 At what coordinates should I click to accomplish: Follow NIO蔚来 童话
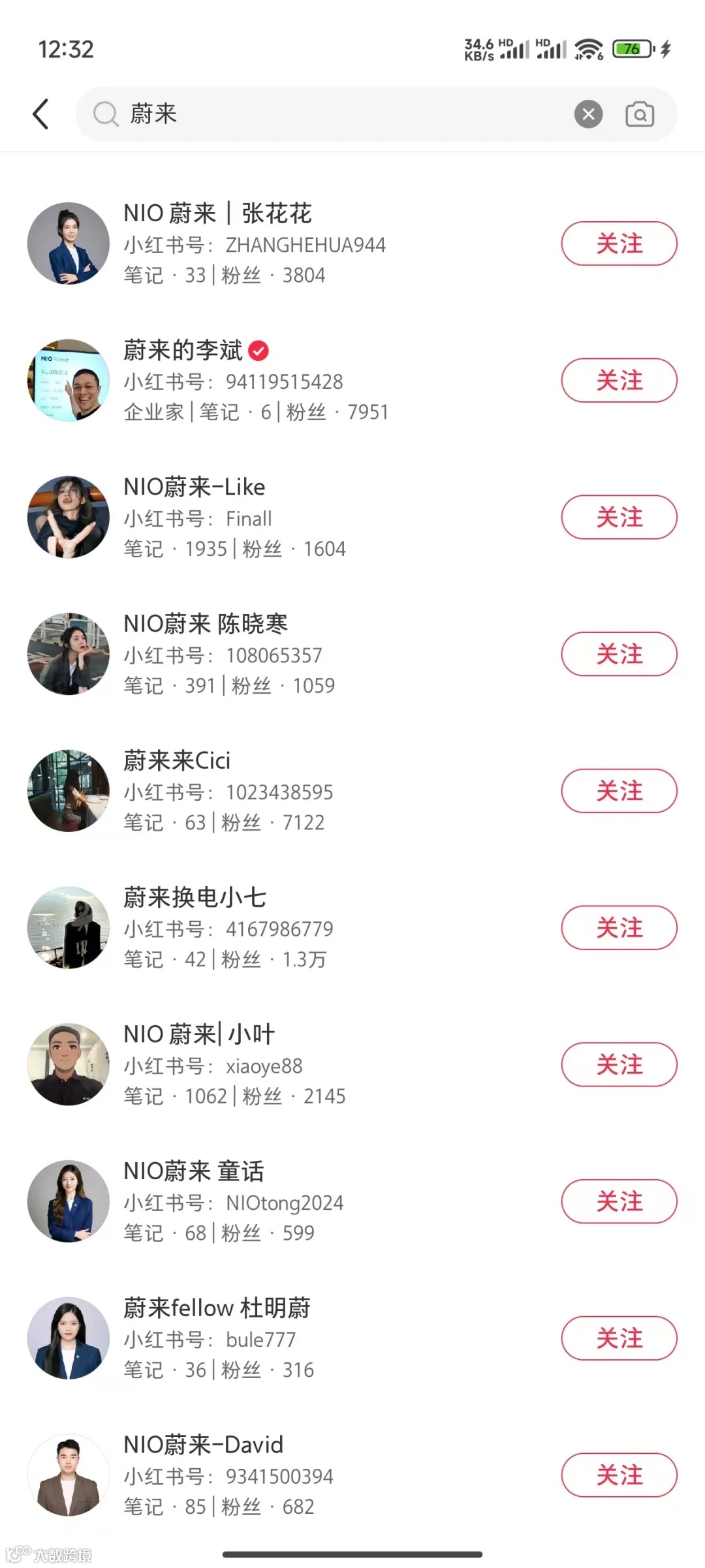[619, 1201]
